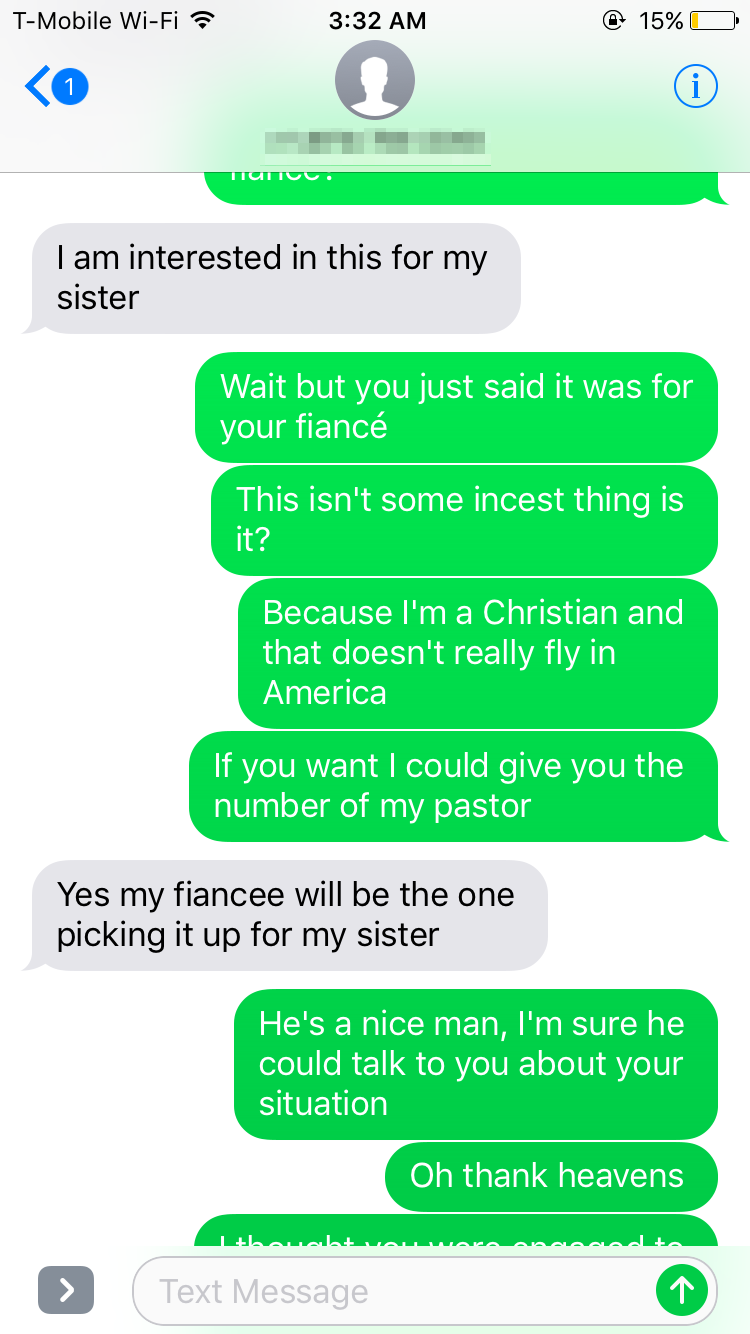Expand the apps and camera chevron

66,1290
